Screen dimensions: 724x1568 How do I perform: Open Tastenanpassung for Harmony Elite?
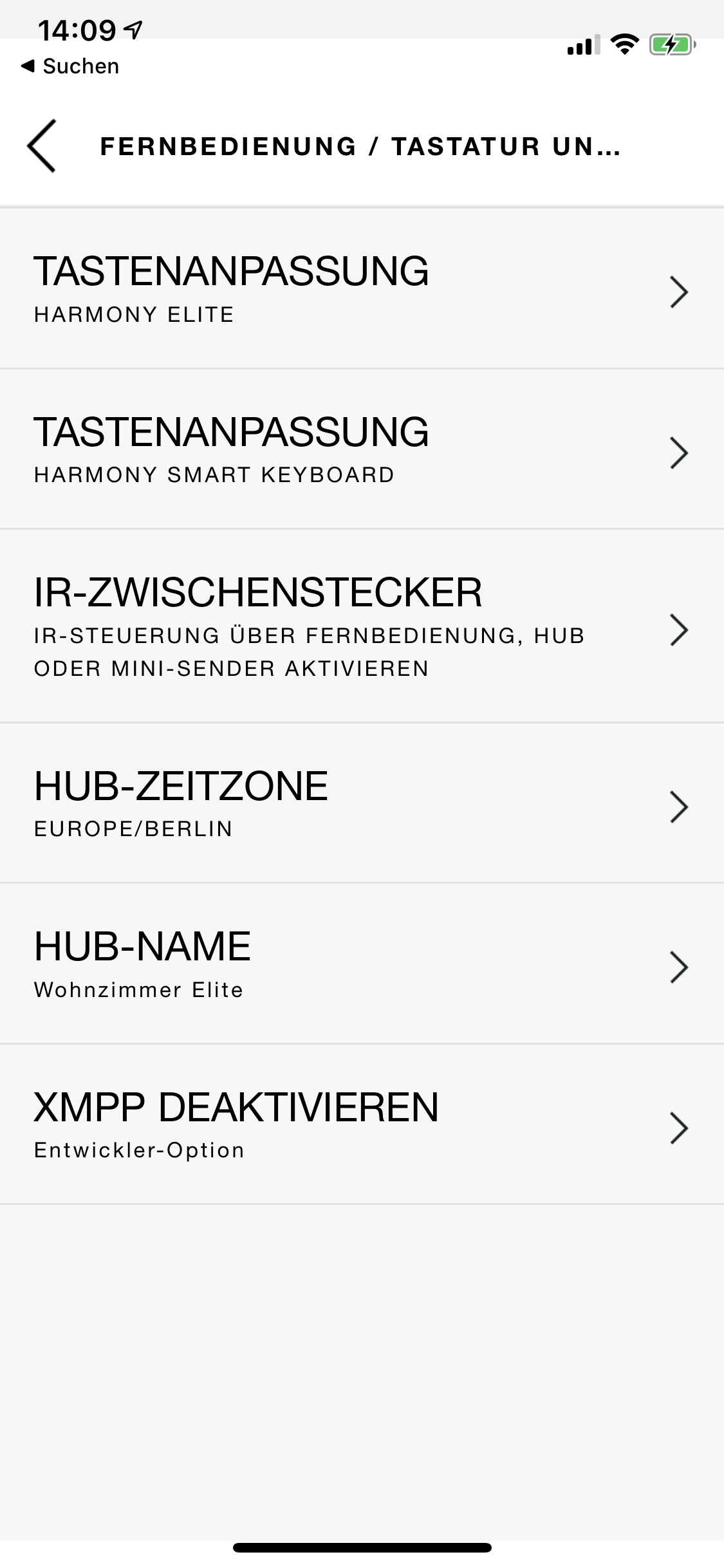(x=360, y=290)
